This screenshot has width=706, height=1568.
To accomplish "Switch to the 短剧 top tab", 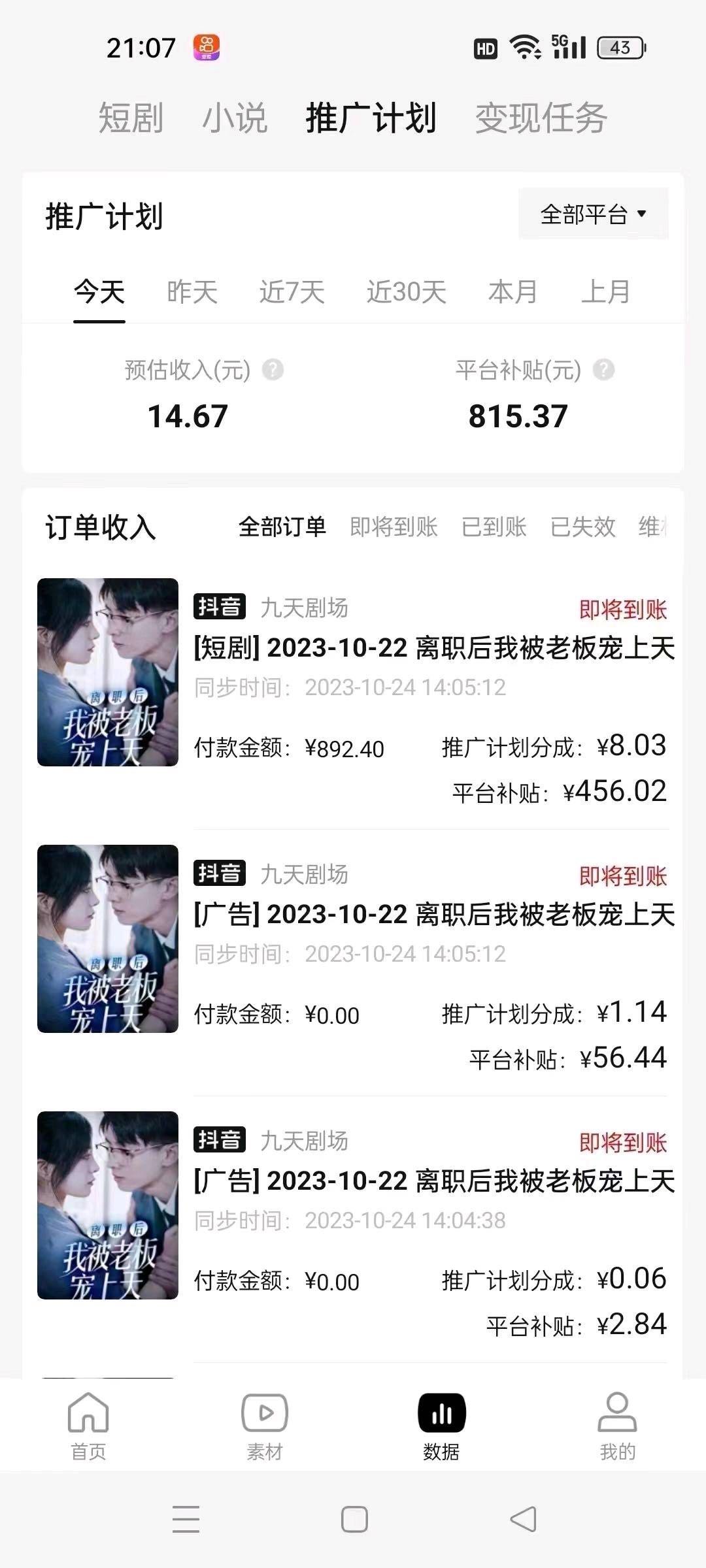I will pyautogui.click(x=131, y=118).
